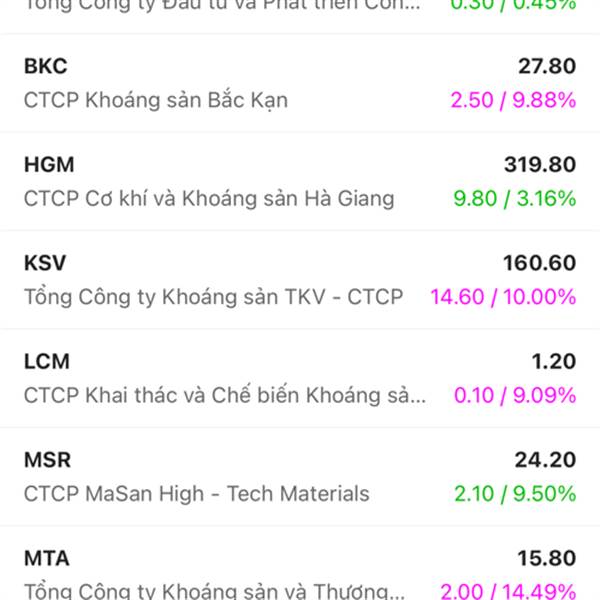Open LCM stock details

click(x=300, y=377)
